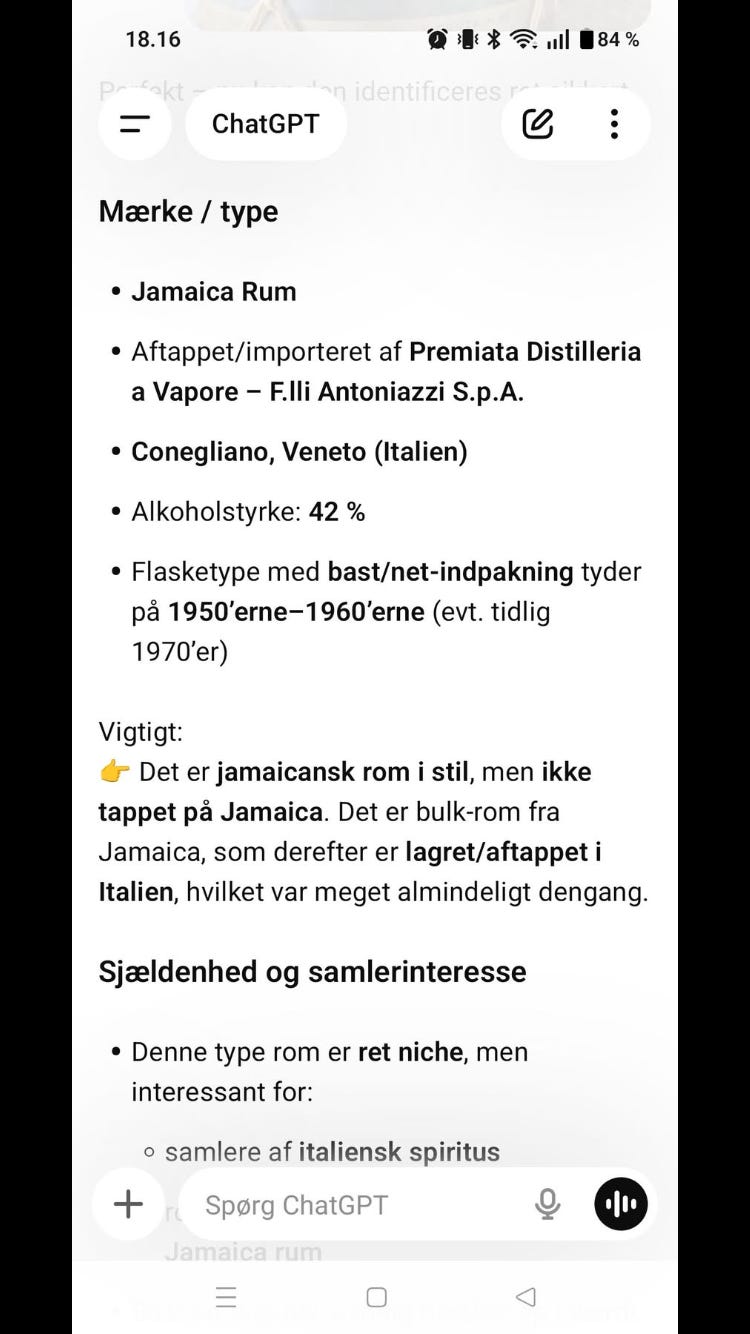Open the three-dot conversation menu
Screen dimensions: 750x1334
(614, 124)
